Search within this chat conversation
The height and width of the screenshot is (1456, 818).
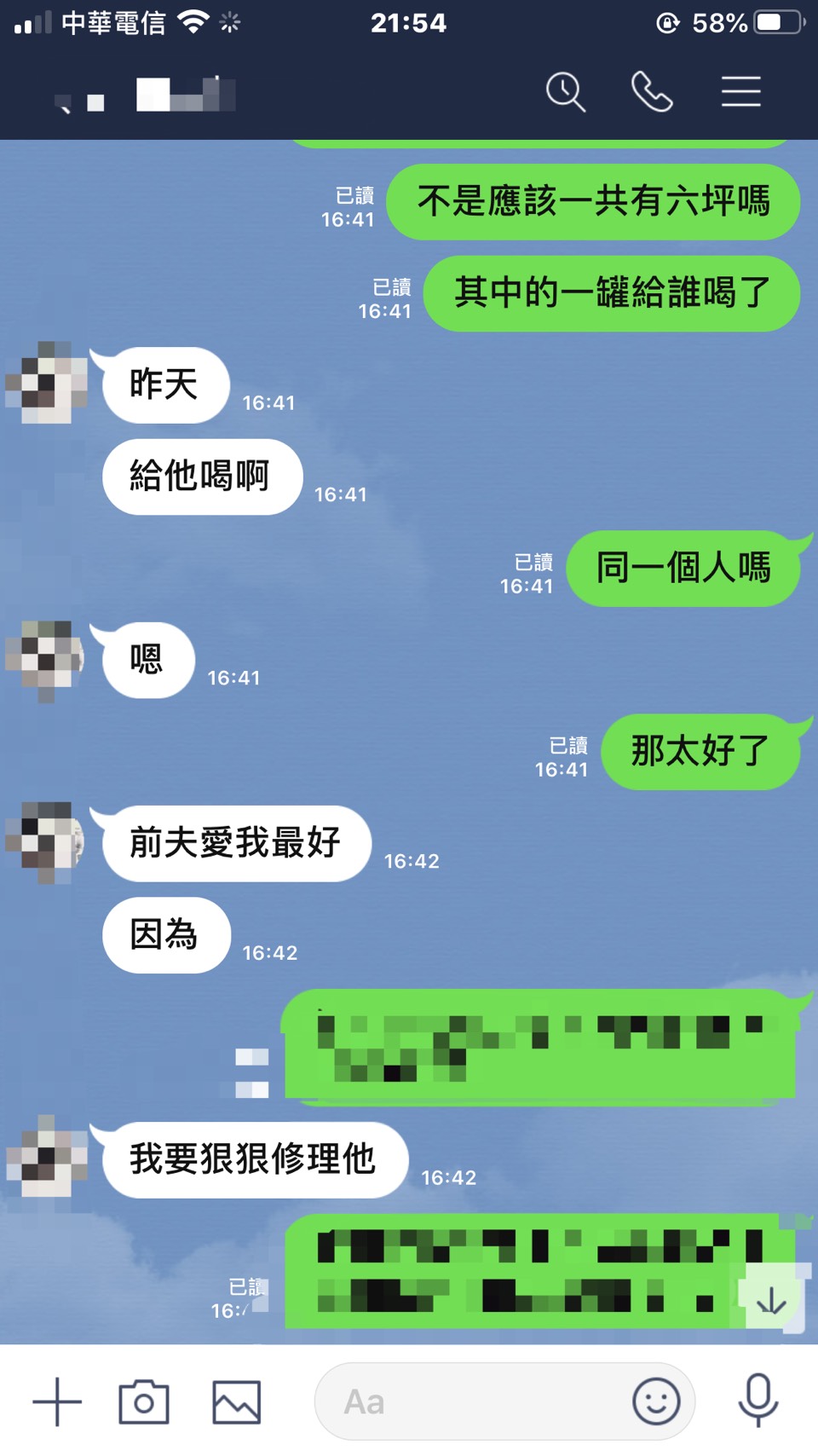click(566, 92)
